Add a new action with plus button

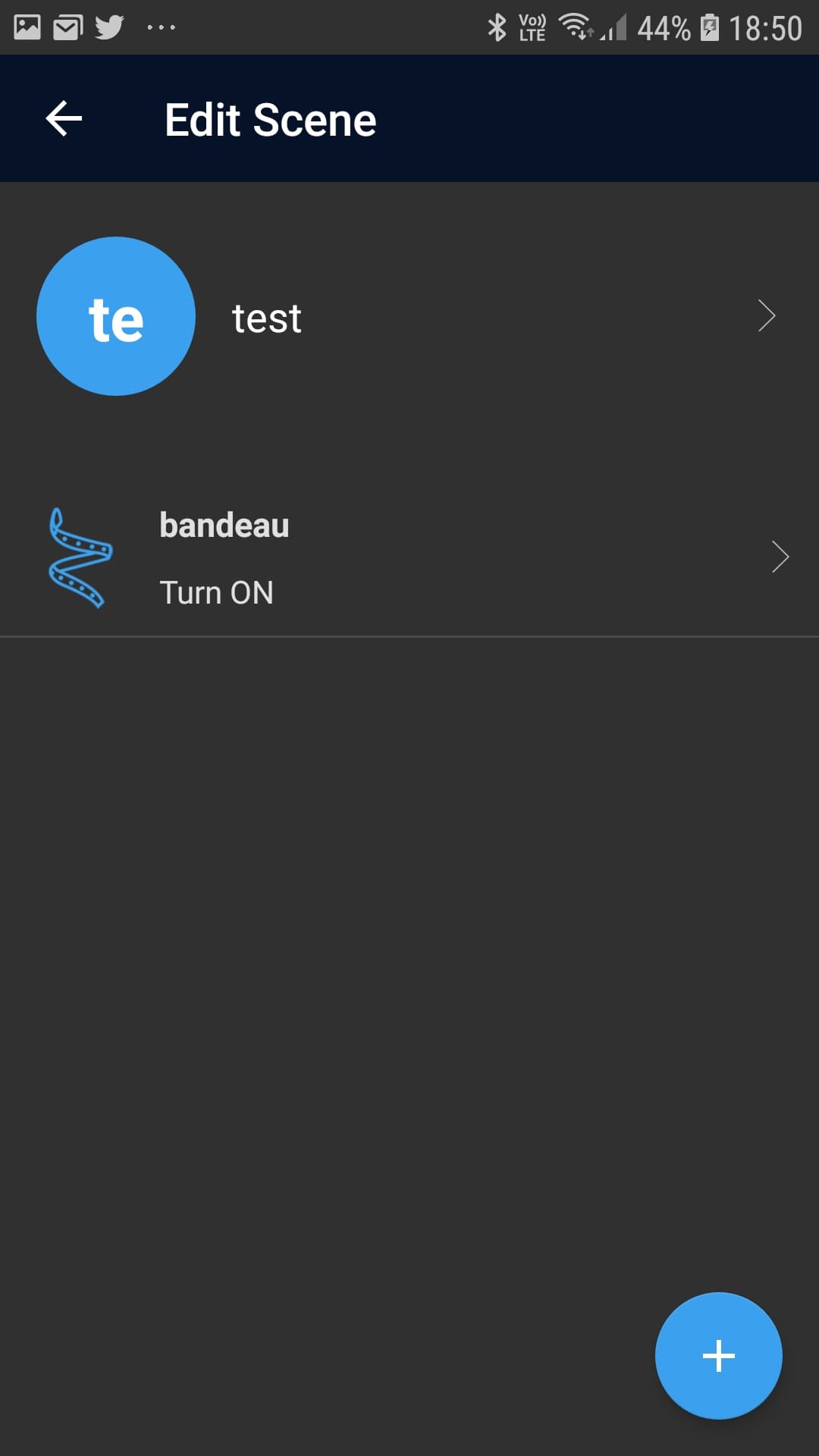tap(718, 1355)
